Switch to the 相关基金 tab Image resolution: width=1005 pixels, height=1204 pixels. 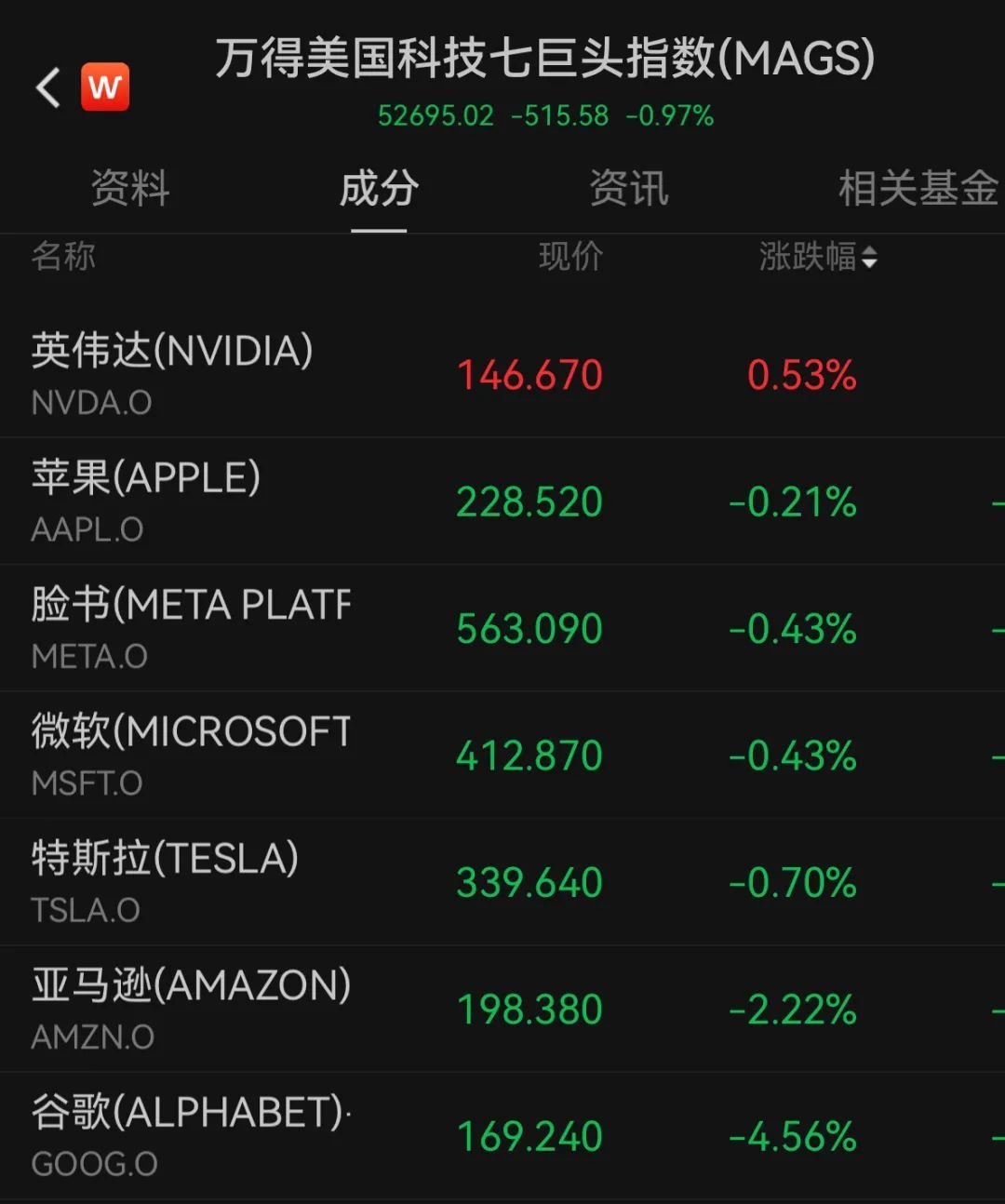917,189
